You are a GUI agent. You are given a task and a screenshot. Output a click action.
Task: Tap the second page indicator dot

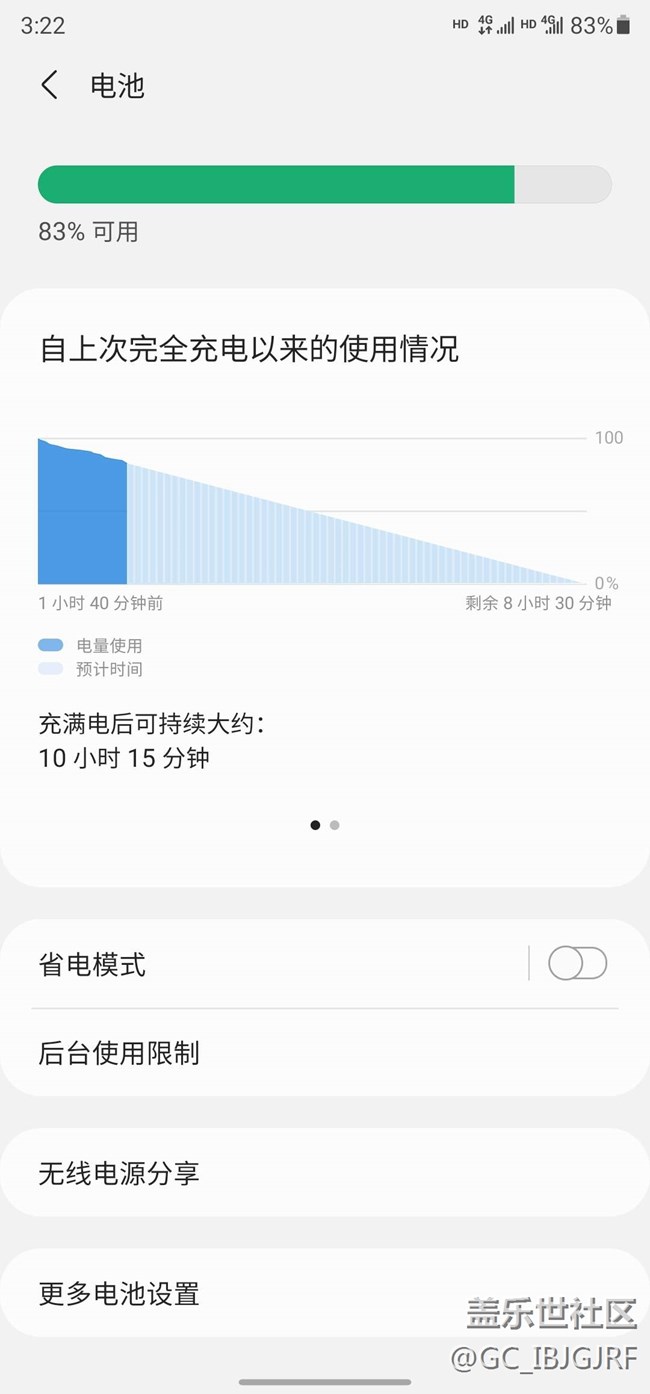(335, 825)
